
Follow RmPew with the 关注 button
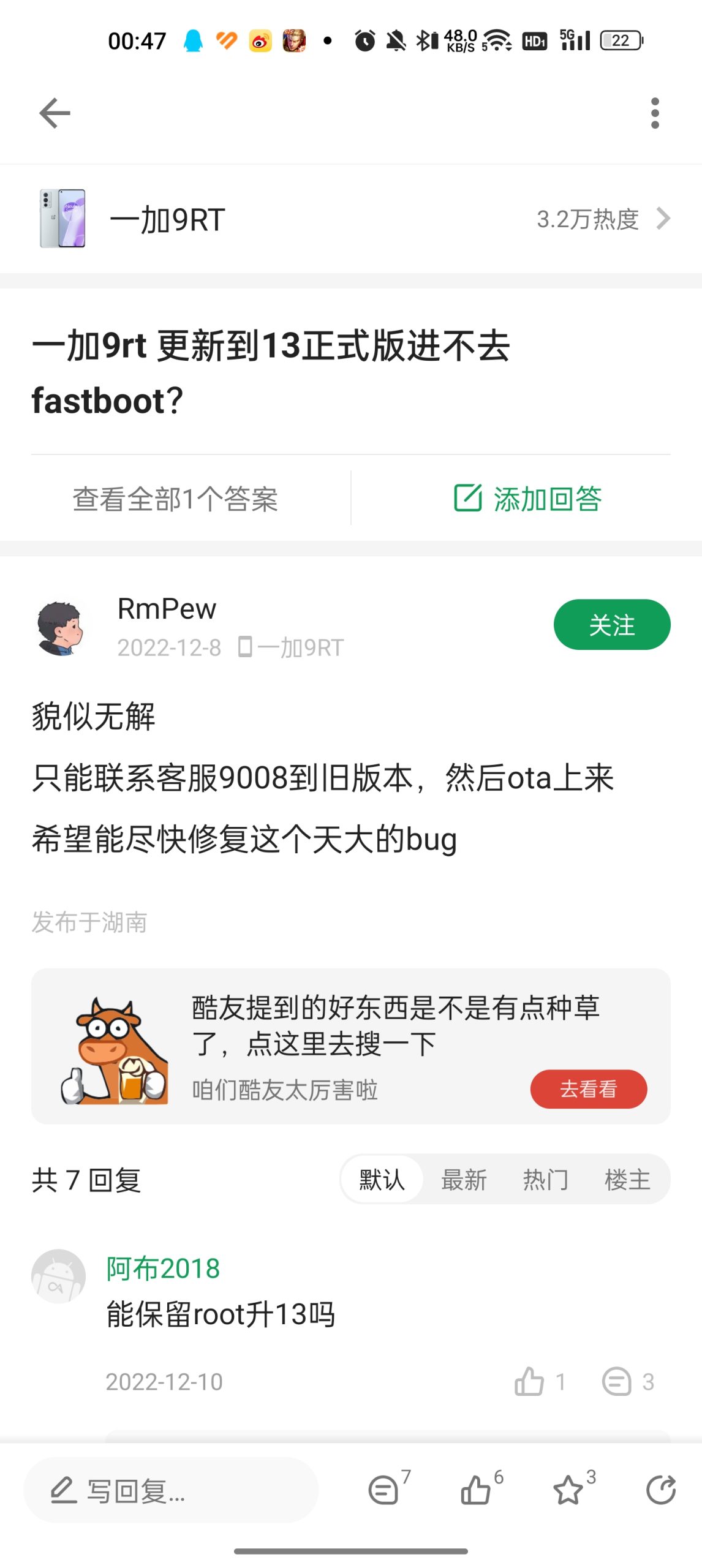612,624
